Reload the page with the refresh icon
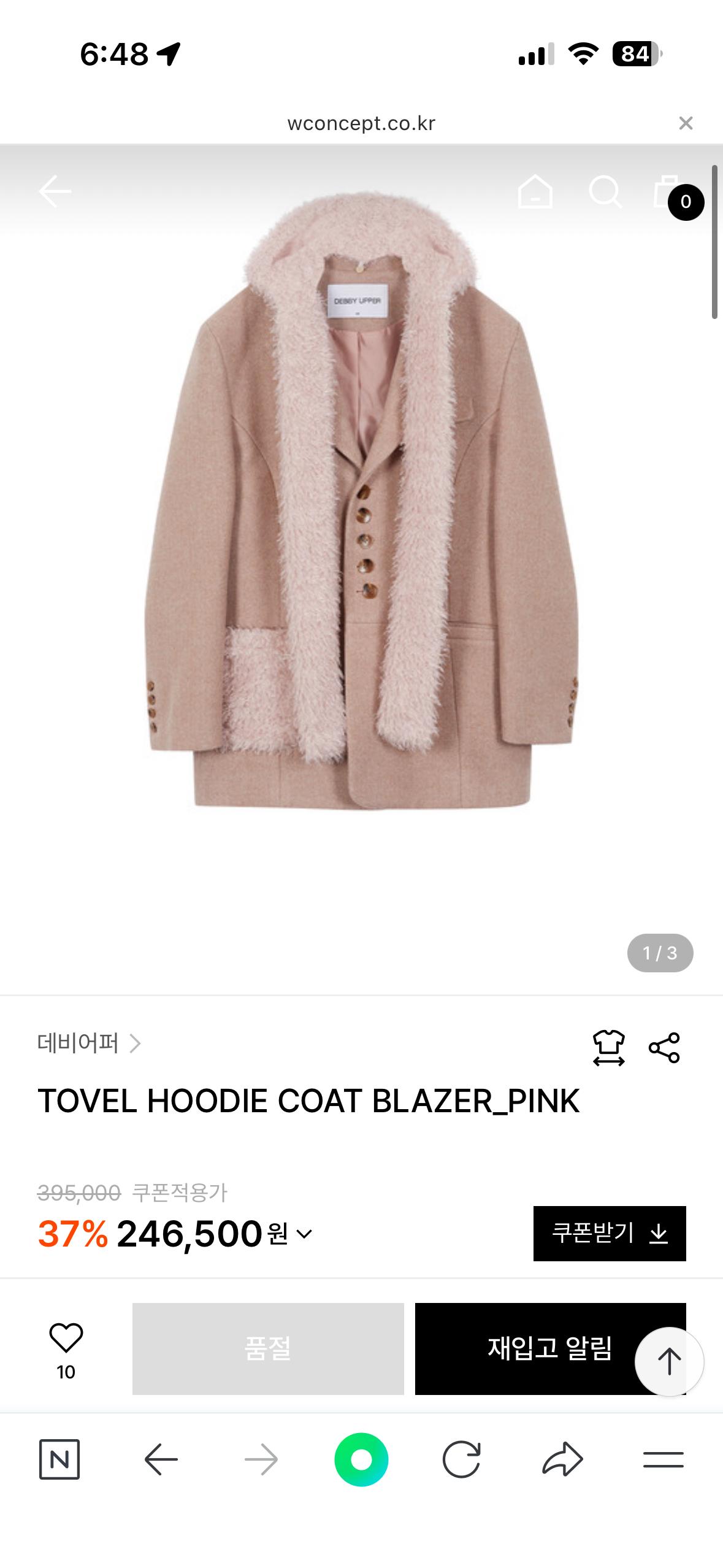 pos(461,1459)
